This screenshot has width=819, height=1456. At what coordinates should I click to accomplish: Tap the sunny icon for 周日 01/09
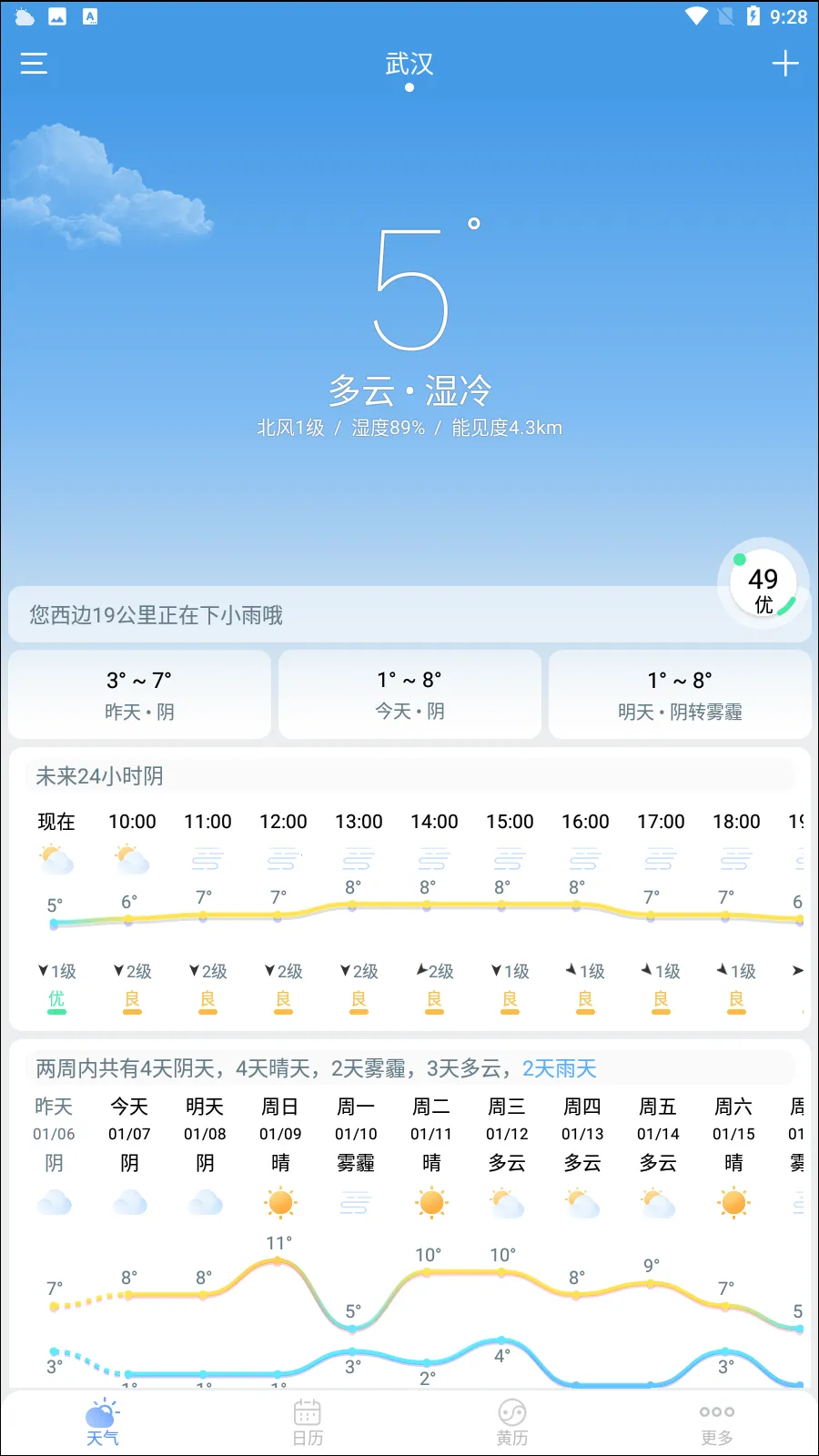click(x=280, y=1201)
